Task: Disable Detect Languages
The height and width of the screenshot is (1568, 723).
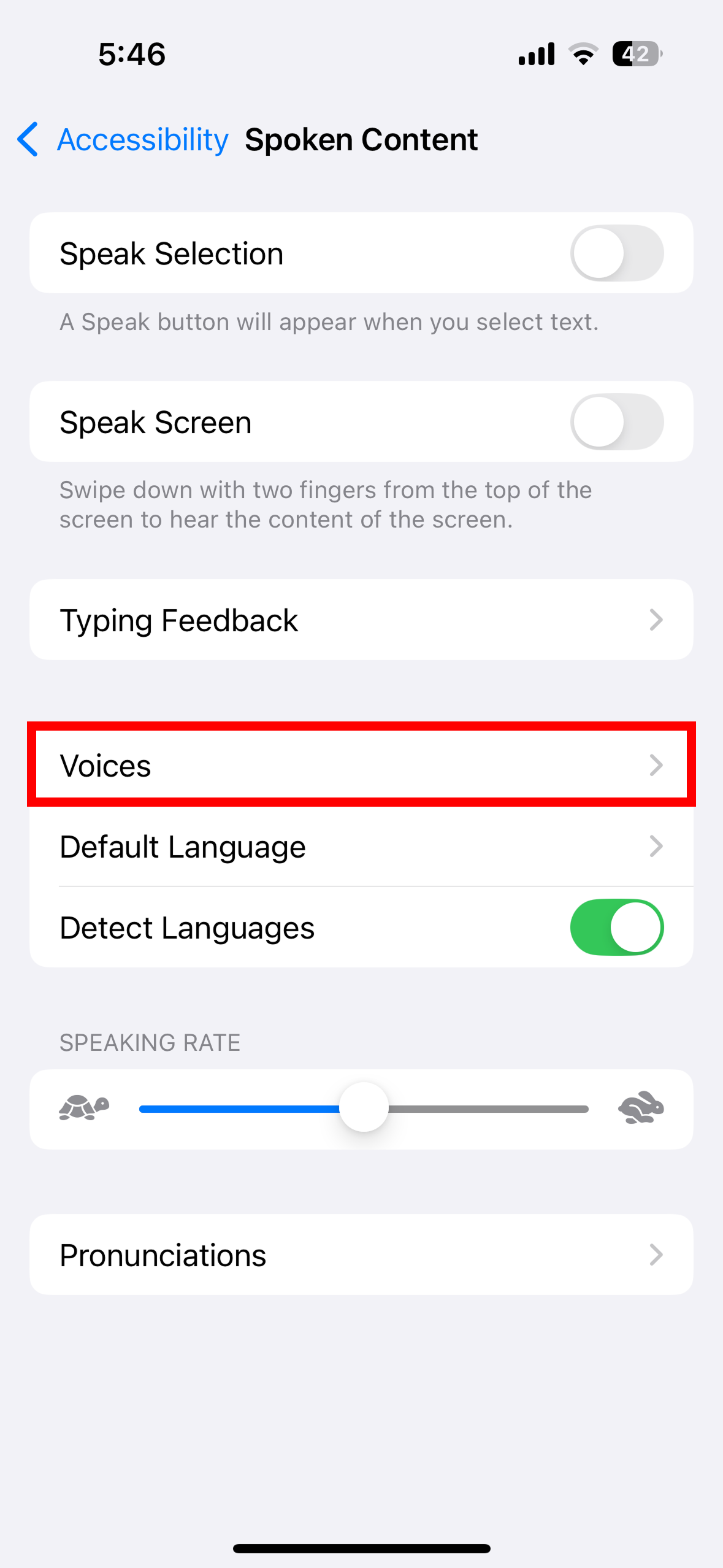Action: pos(616,928)
